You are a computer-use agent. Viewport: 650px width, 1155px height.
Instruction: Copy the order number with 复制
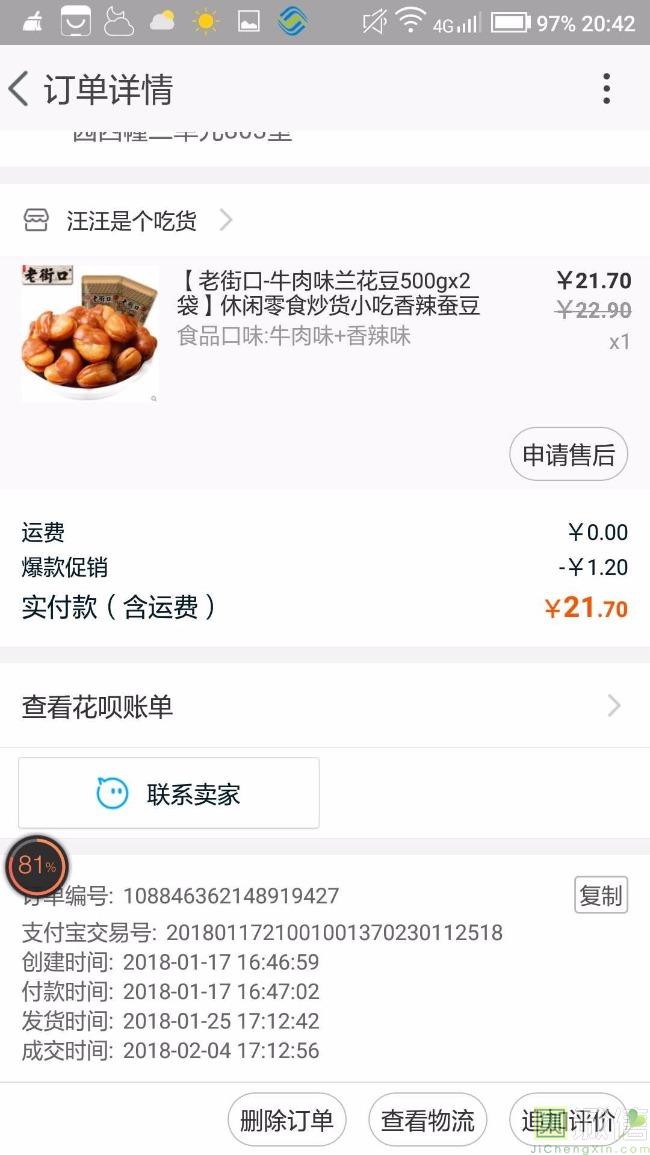point(600,895)
